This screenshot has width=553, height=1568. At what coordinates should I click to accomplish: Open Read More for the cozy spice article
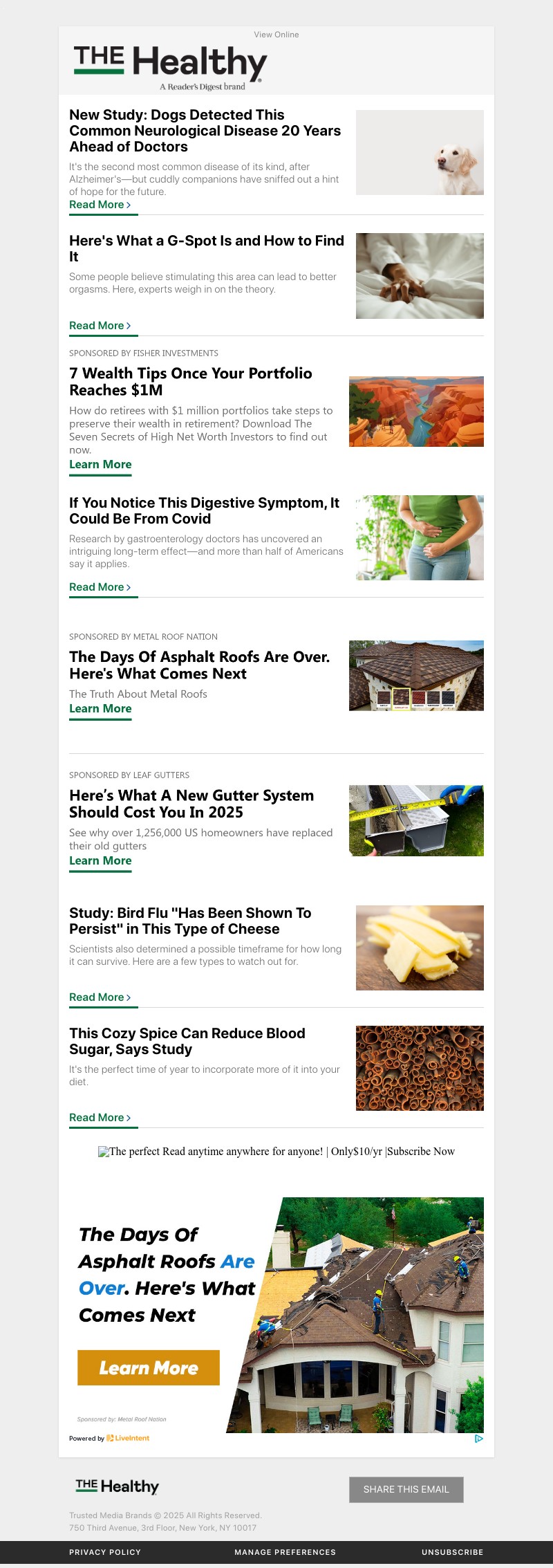pyautogui.click(x=100, y=1118)
